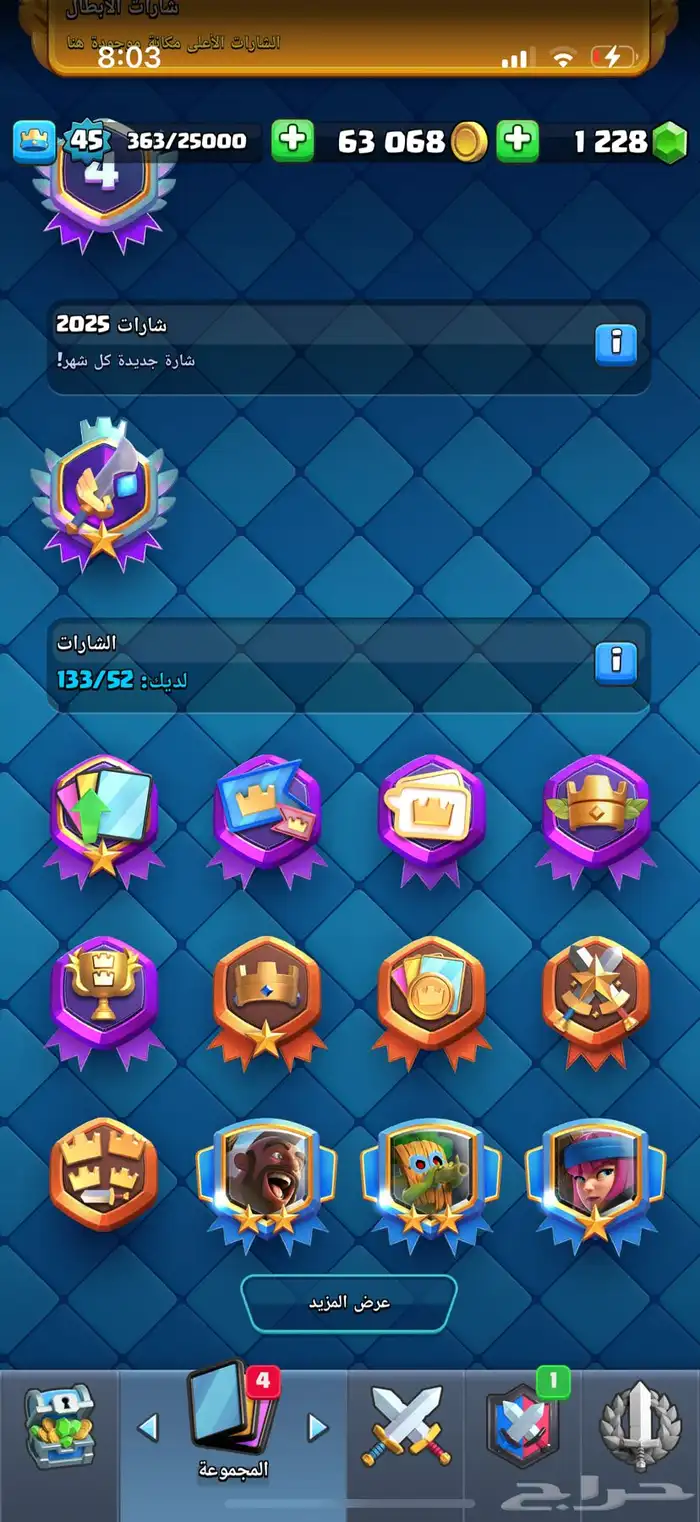Image resolution: width=700 pixels, height=1522 pixels.
Task: Open the events tab with silver sword
Action: tap(641, 1426)
